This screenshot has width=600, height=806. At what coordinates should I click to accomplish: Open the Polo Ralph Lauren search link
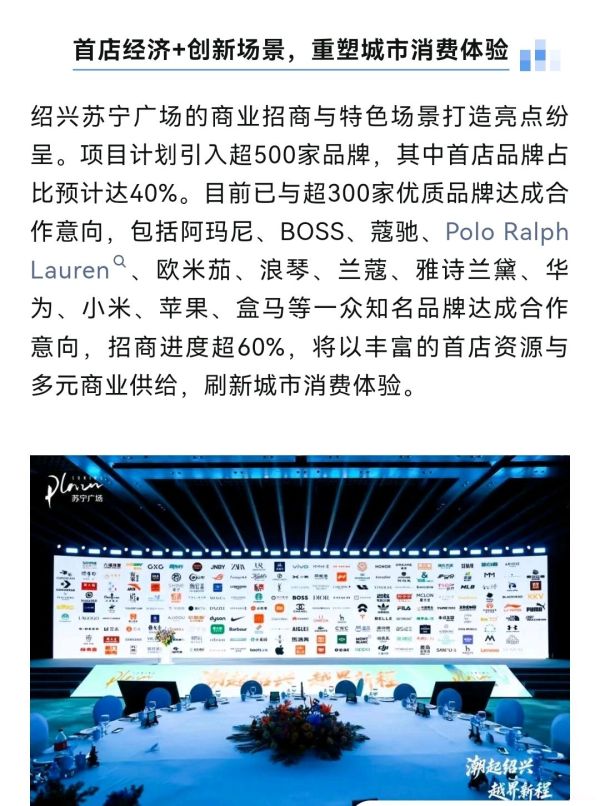[506, 233]
